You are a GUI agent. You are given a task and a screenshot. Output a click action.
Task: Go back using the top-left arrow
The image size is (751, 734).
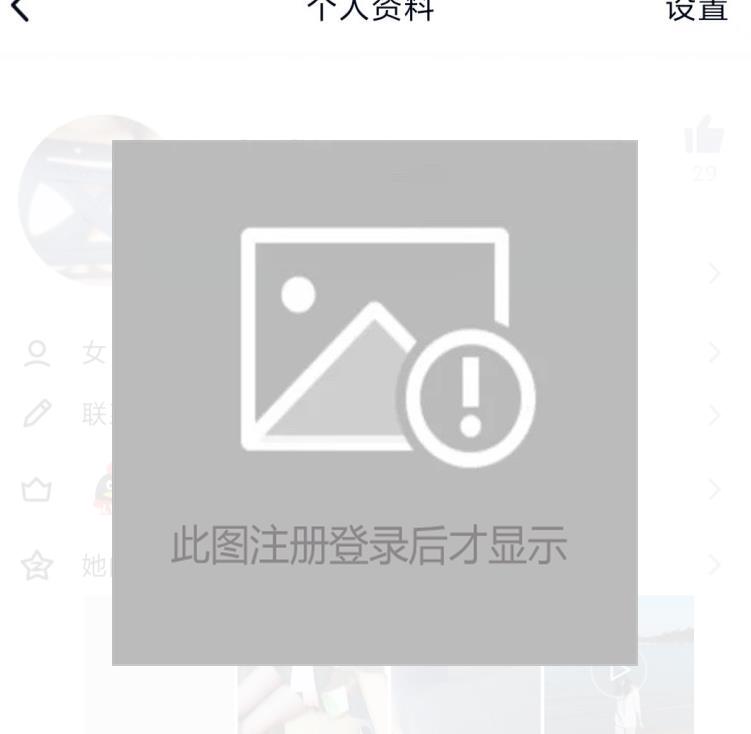tap(18, 10)
